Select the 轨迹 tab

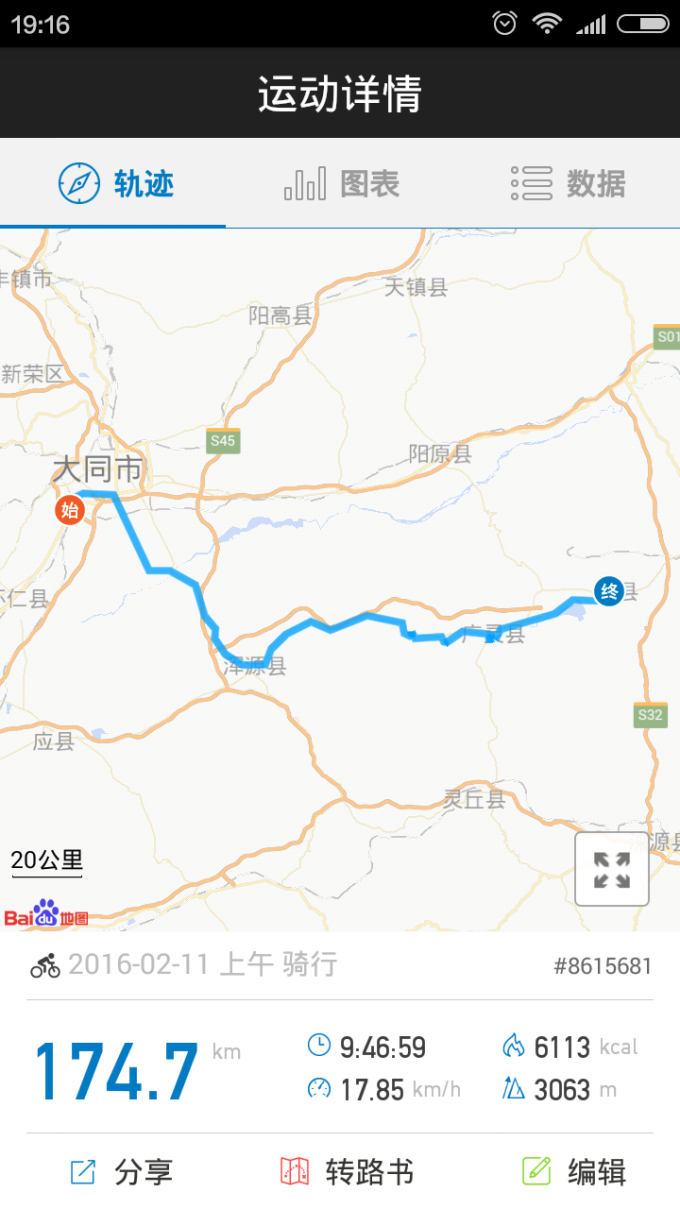113,183
